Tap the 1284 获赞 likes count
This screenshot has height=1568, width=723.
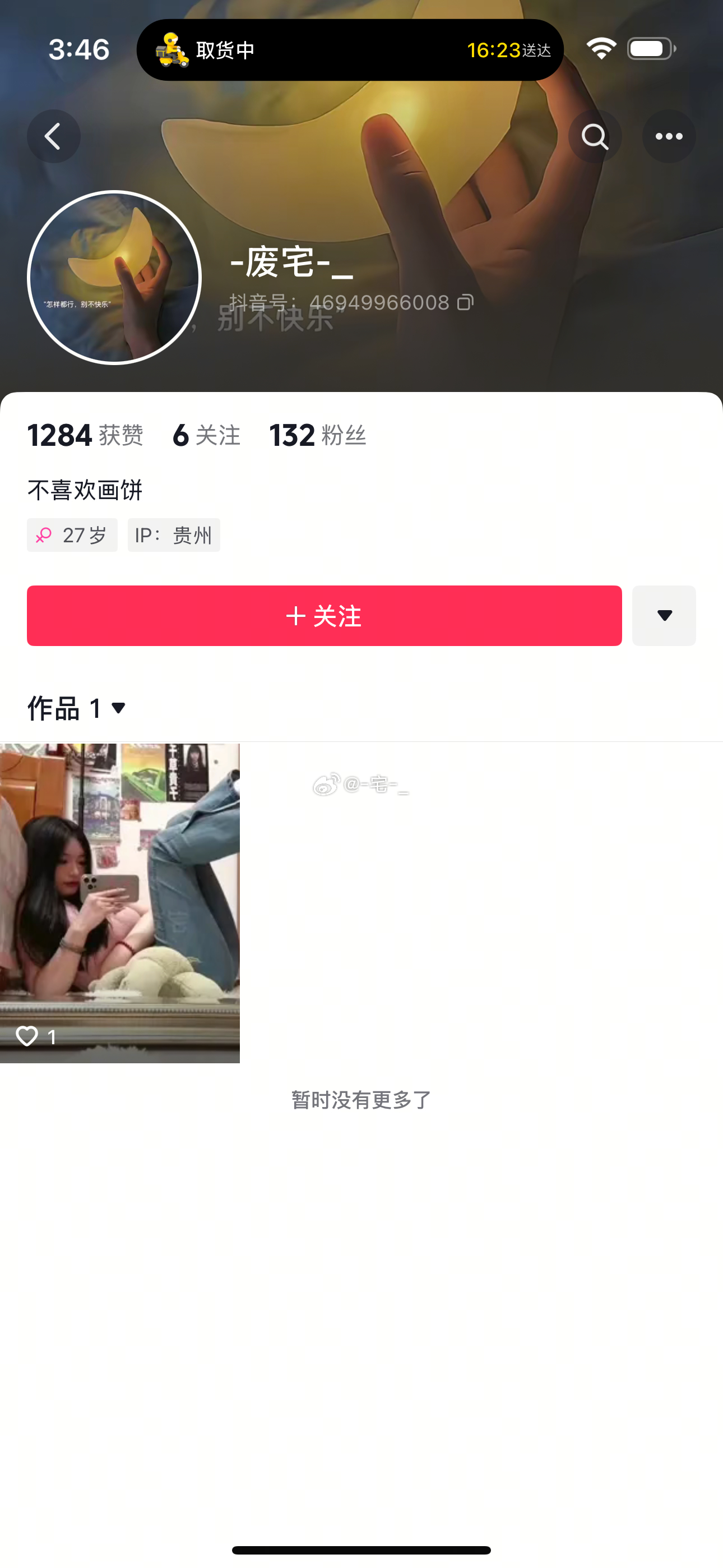pos(85,435)
